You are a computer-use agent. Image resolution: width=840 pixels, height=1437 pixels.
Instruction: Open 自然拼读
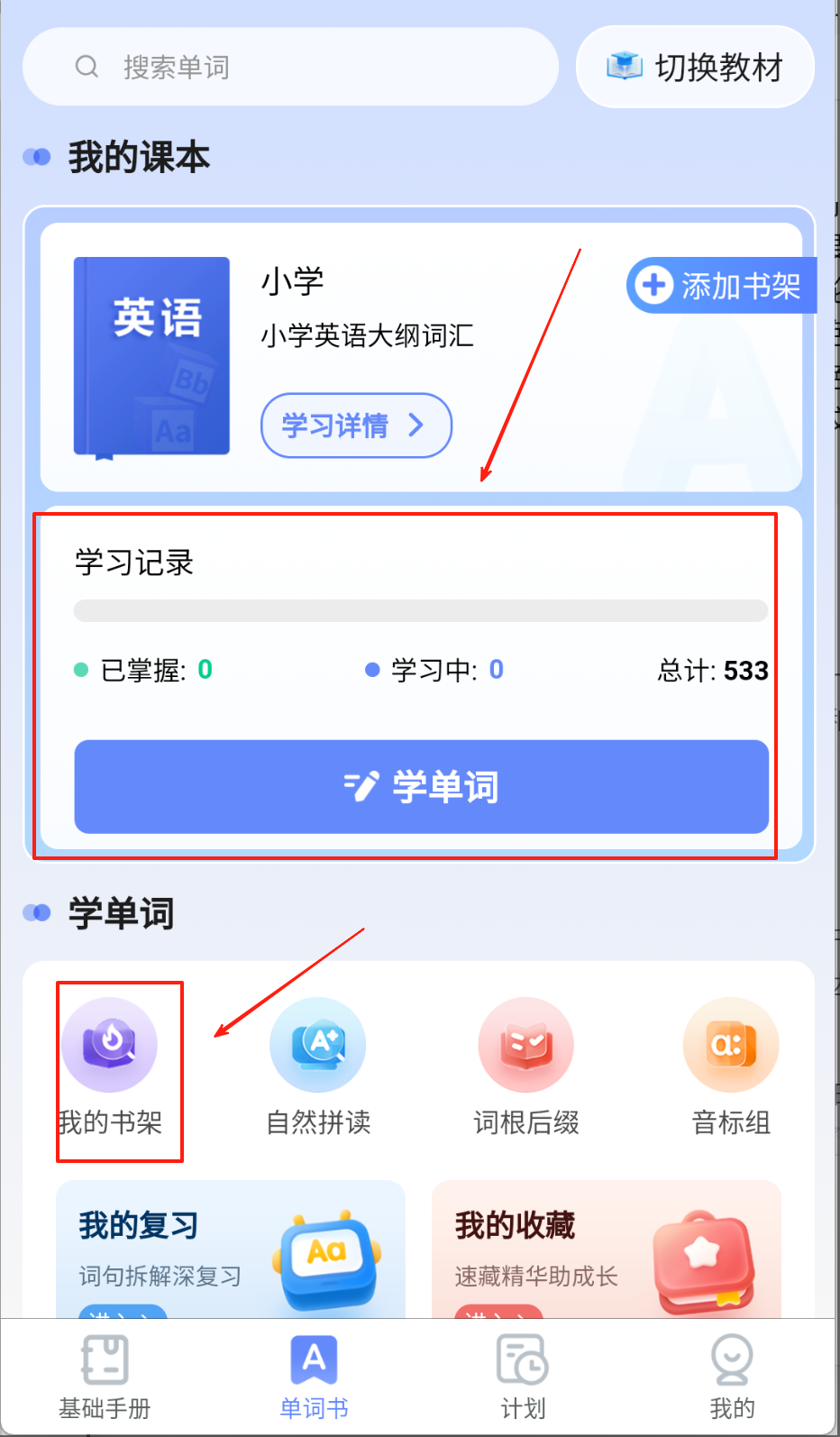318,1068
